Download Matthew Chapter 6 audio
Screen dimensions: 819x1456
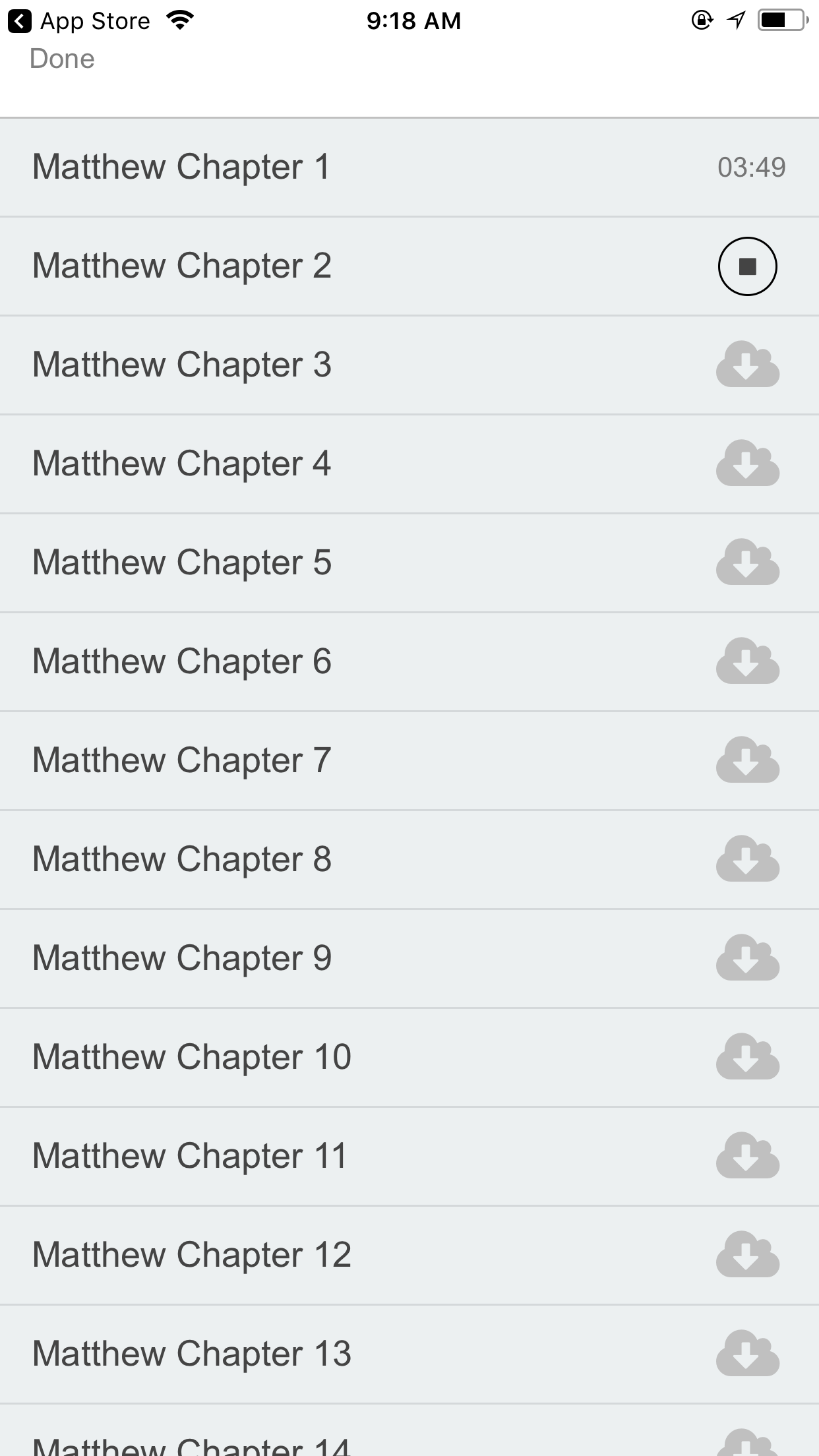tap(748, 661)
